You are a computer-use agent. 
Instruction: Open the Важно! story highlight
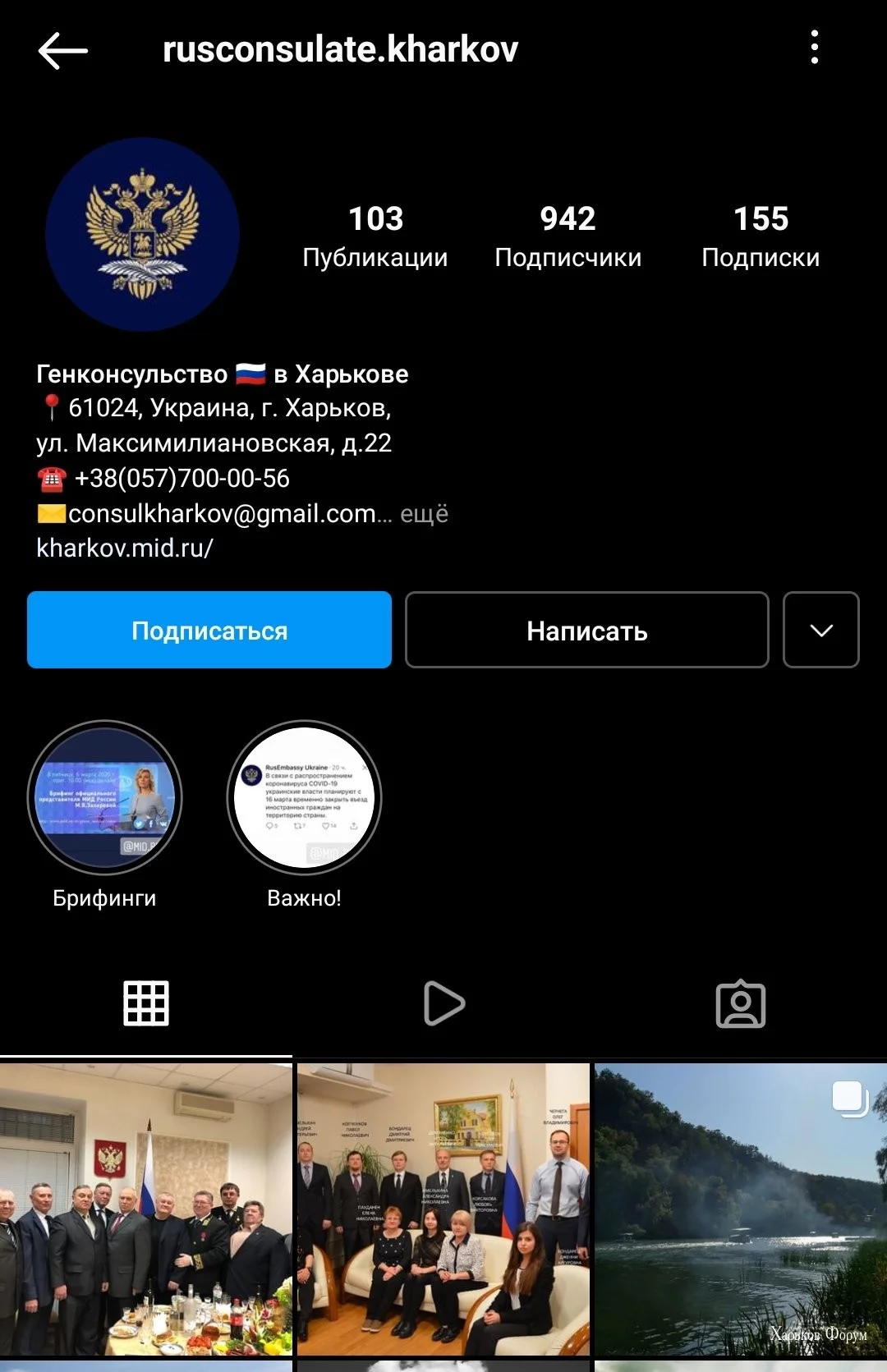[304, 797]
